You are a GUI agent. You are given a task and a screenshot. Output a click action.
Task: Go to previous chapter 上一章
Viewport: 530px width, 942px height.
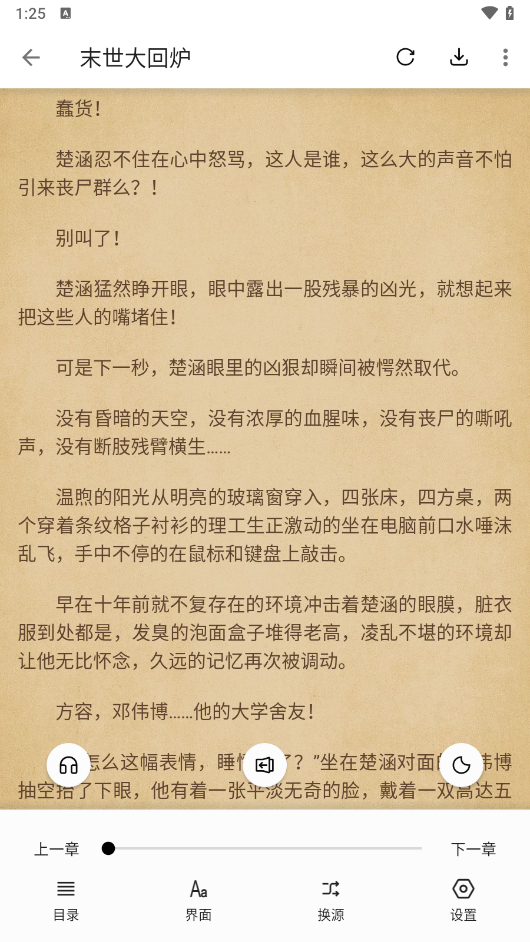56,849
